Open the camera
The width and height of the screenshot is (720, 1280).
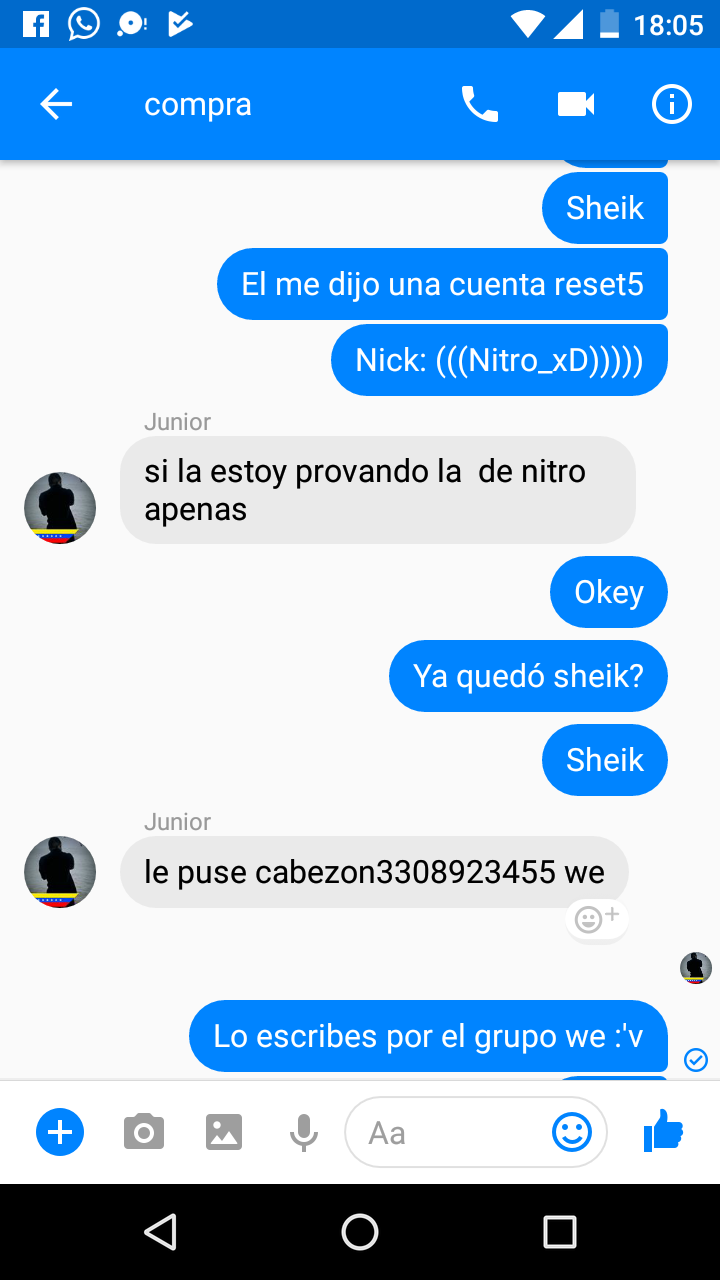144,1132
